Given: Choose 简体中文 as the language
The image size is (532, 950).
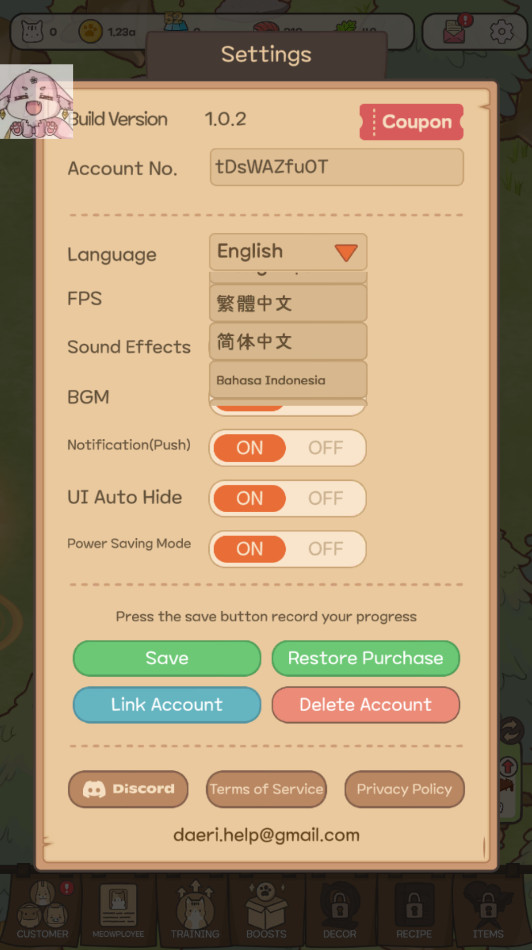Looking at the screenshot, I should (288, 341).
